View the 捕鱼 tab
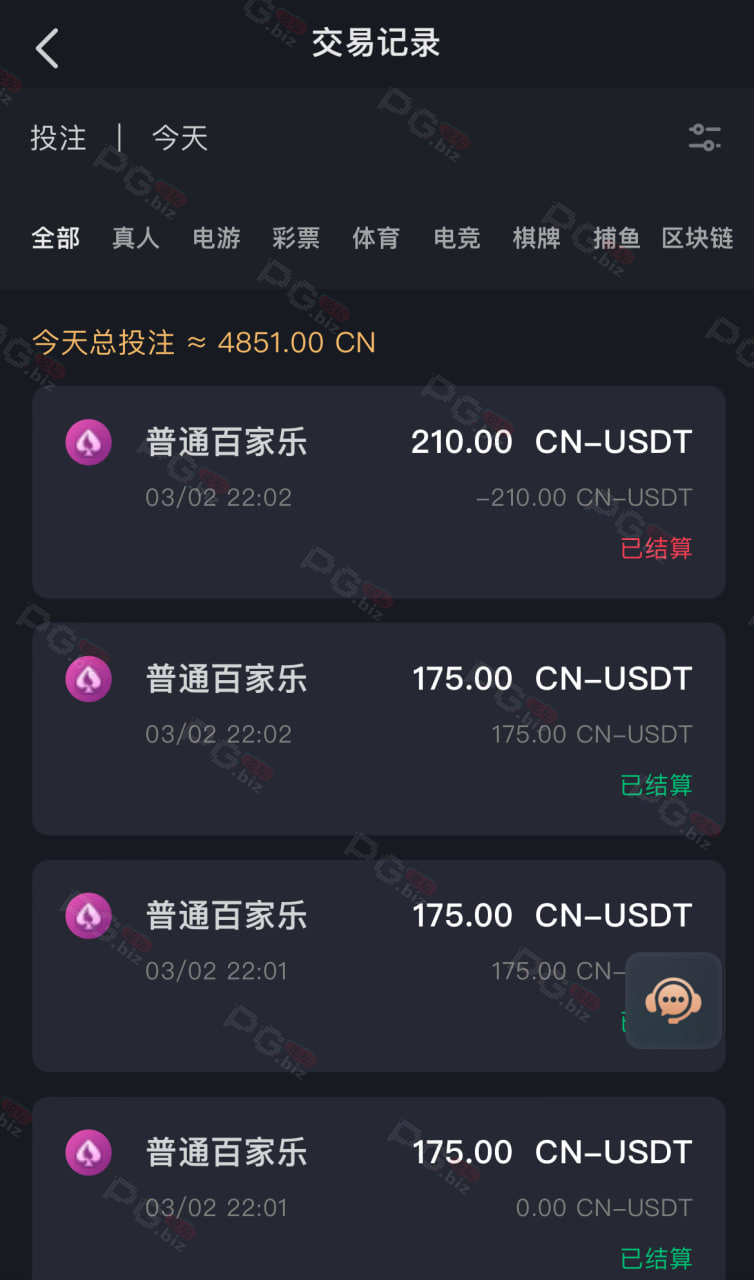This screenshot has width=754, height=1280. coord(616,238)
